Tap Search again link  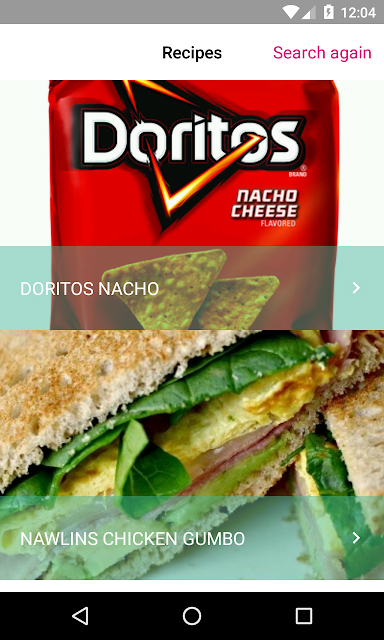tap(322, 53)
